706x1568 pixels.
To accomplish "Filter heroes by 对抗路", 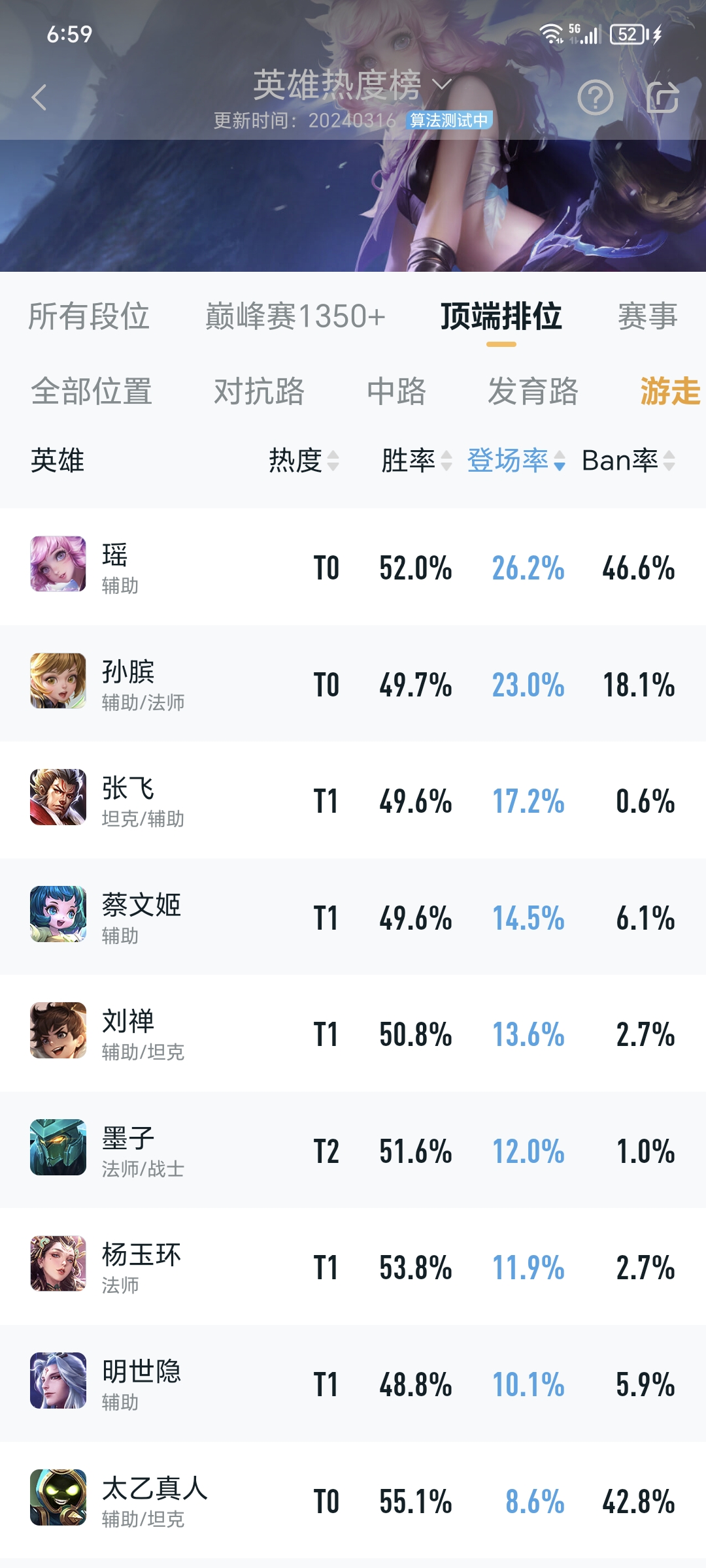I will point(259,392).
